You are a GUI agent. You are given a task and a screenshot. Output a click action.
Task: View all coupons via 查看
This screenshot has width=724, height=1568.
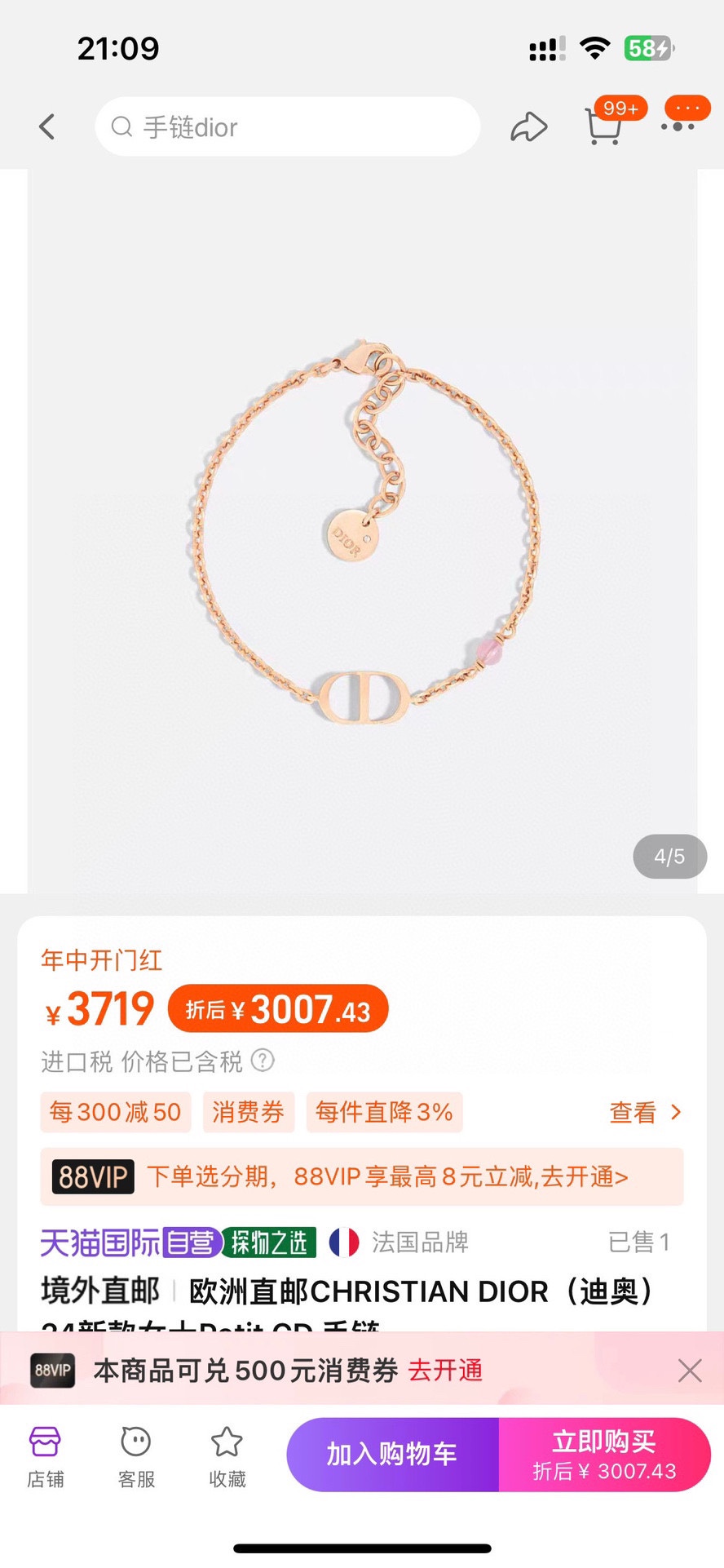point(644,1112)
